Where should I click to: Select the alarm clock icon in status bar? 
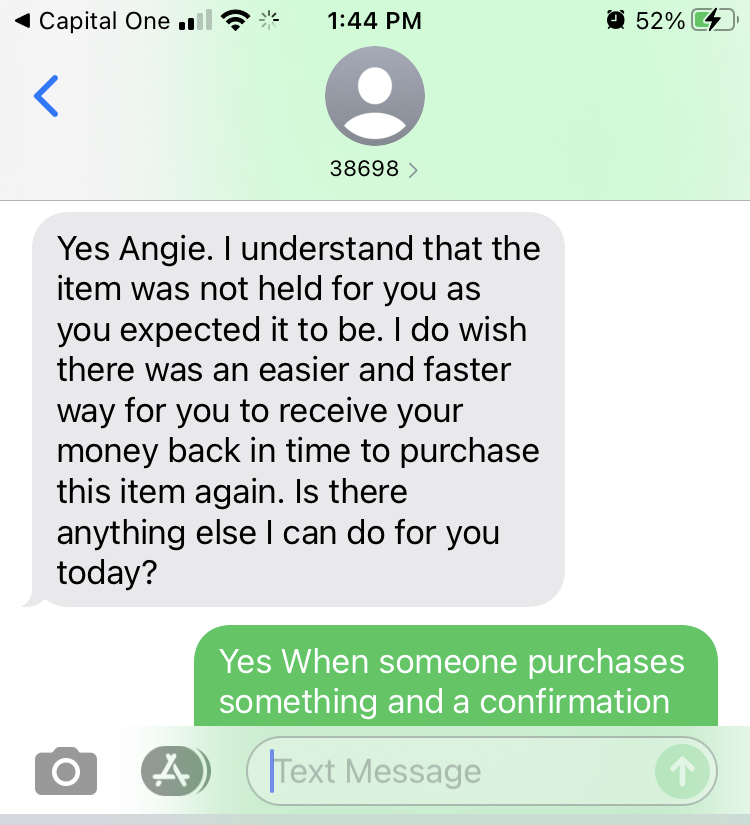point(614,19)
